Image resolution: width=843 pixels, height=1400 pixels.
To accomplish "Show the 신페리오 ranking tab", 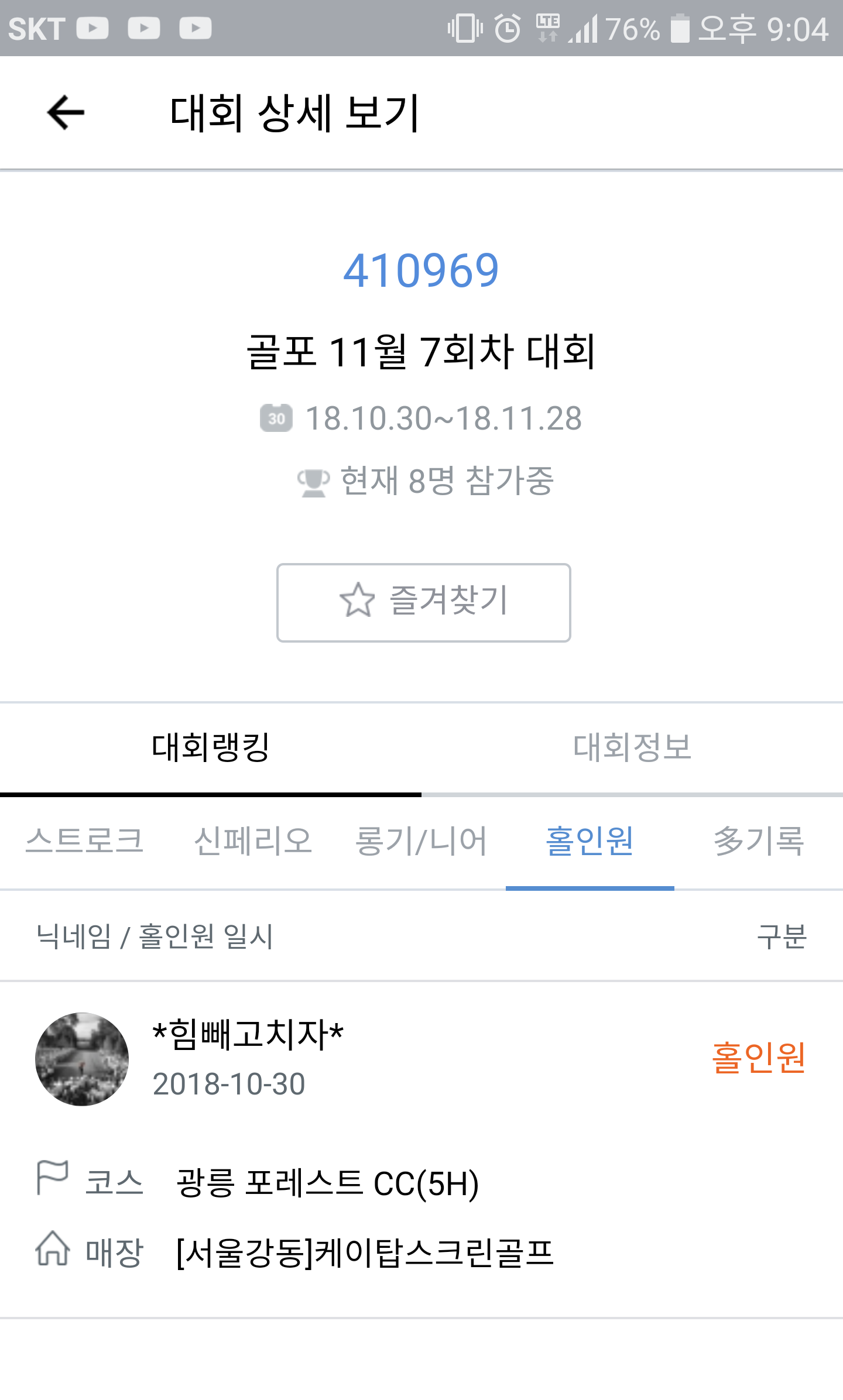I will pyautogui.click(x=253, y=842).
